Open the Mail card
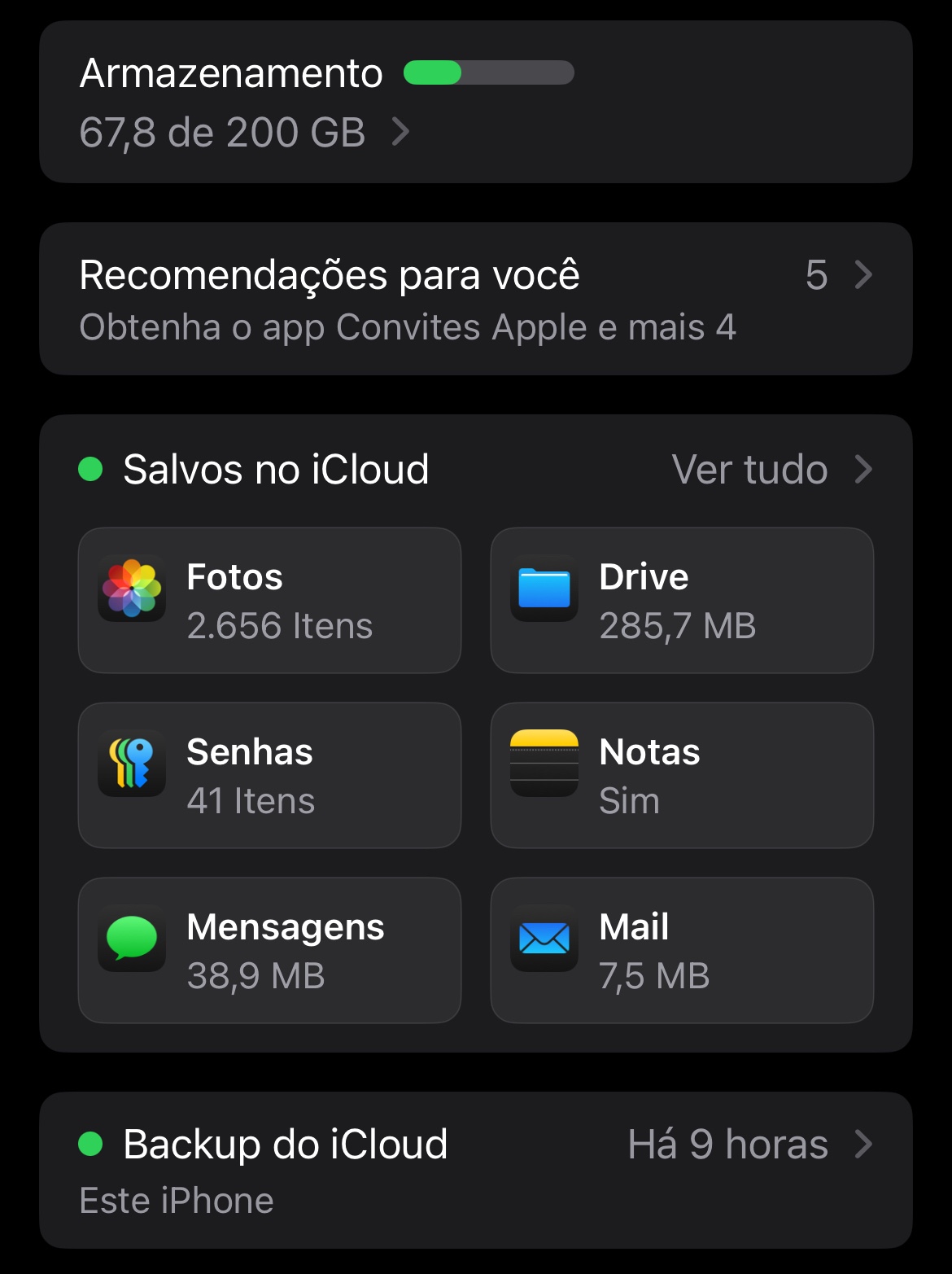The width and height of the screenshot is (952, 1274). point(682,951)
